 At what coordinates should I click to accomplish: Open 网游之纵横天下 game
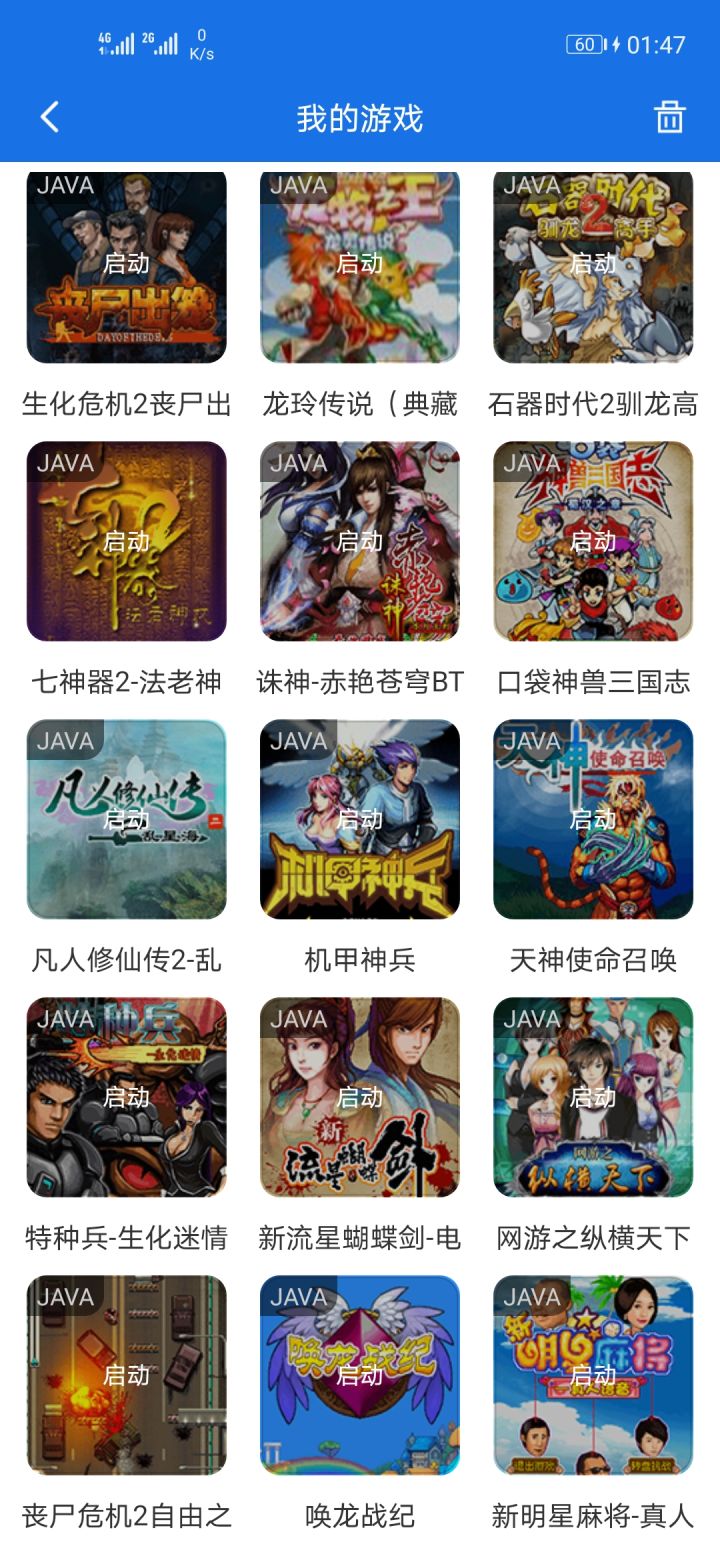(593, 1097)
